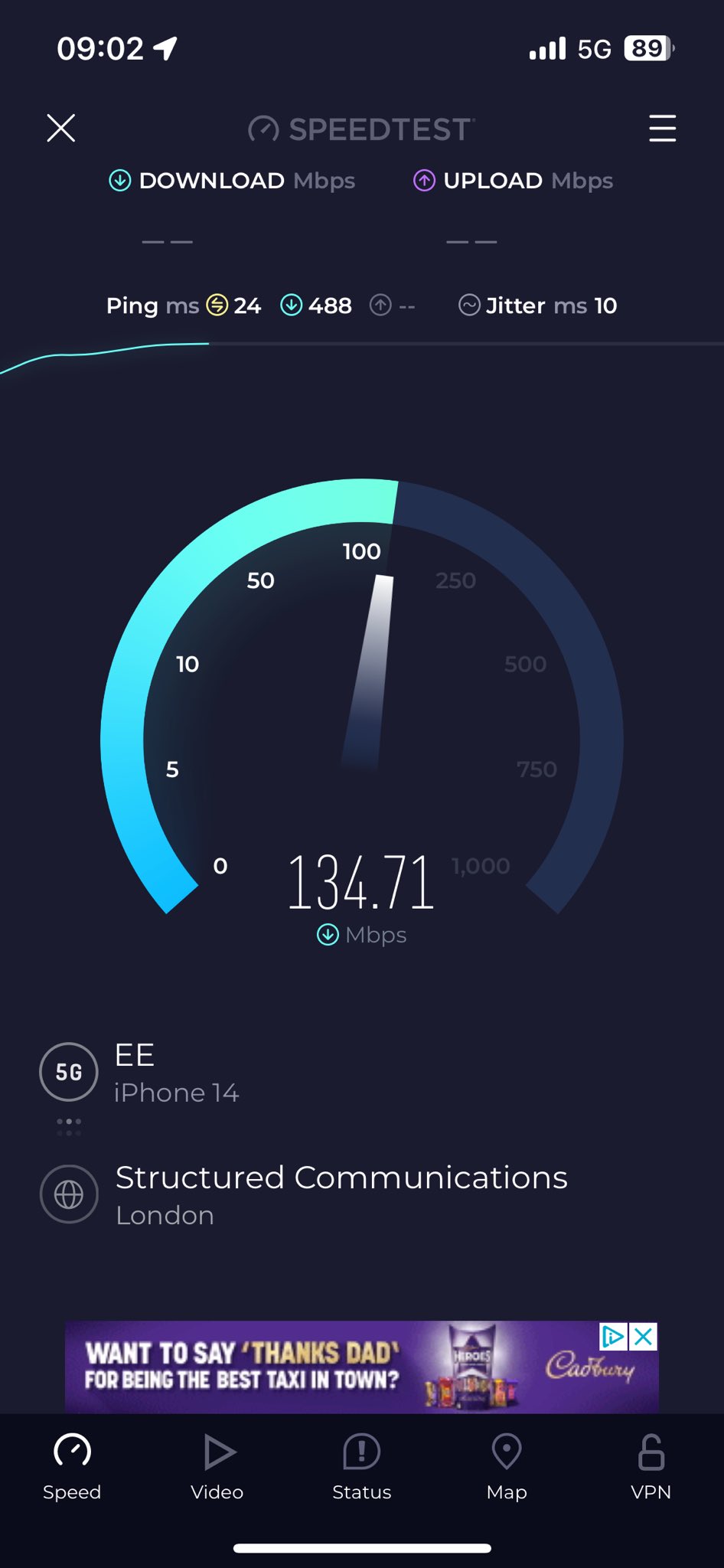Open AdChoices info icon on the ad
This screenshot has width=724, height=1568.
tap(613, 1337)
